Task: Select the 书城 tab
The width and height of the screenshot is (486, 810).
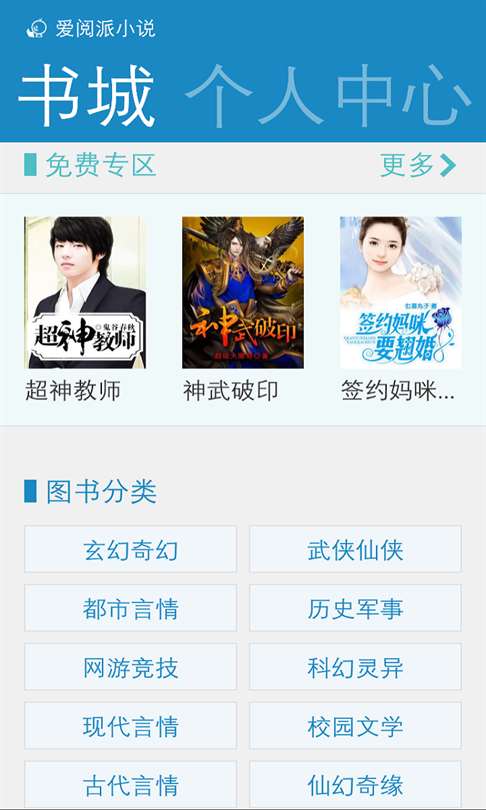Action: coord(87,96)
